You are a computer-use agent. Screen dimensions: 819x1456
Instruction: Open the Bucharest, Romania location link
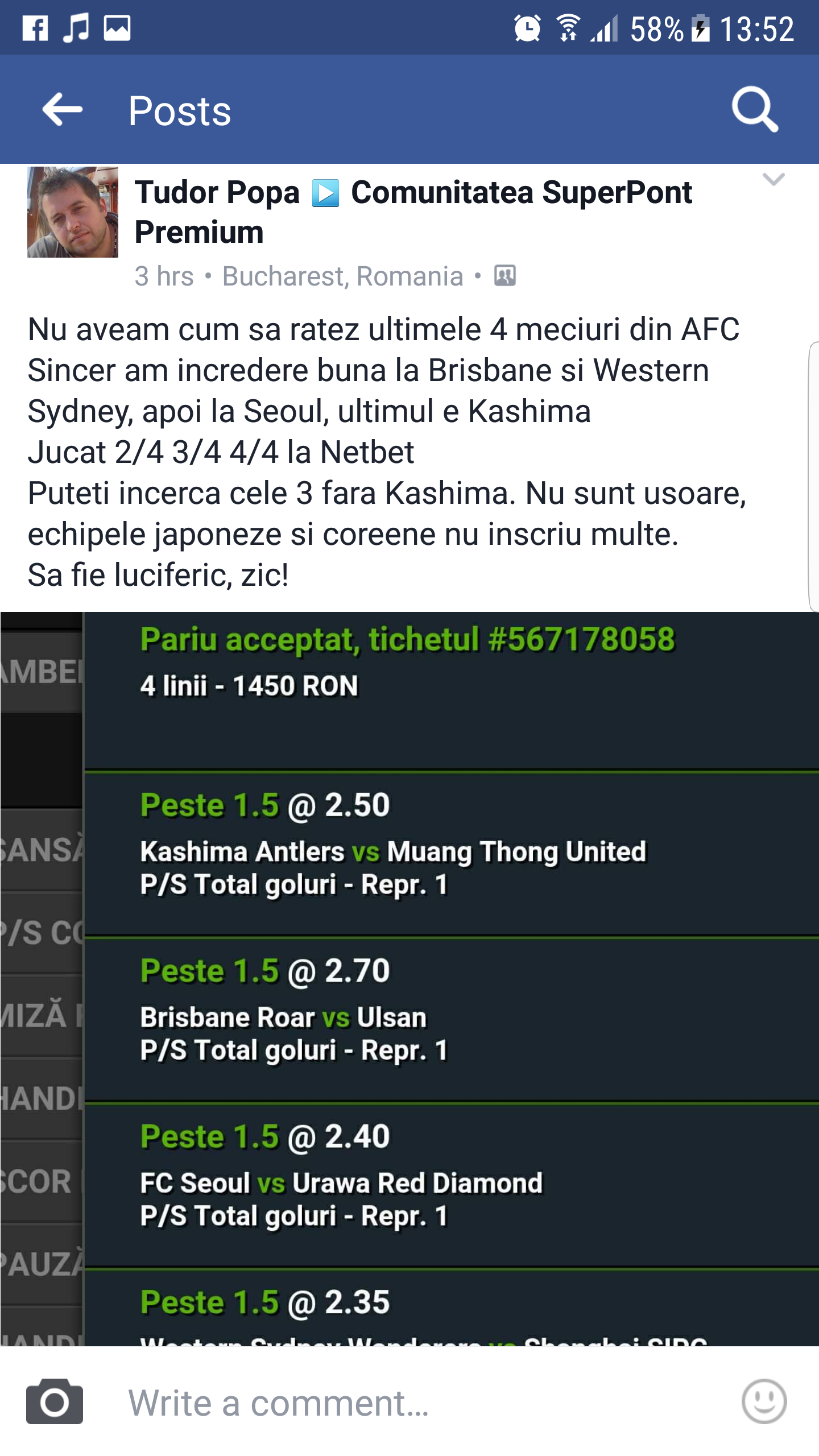tap(343, 276)
